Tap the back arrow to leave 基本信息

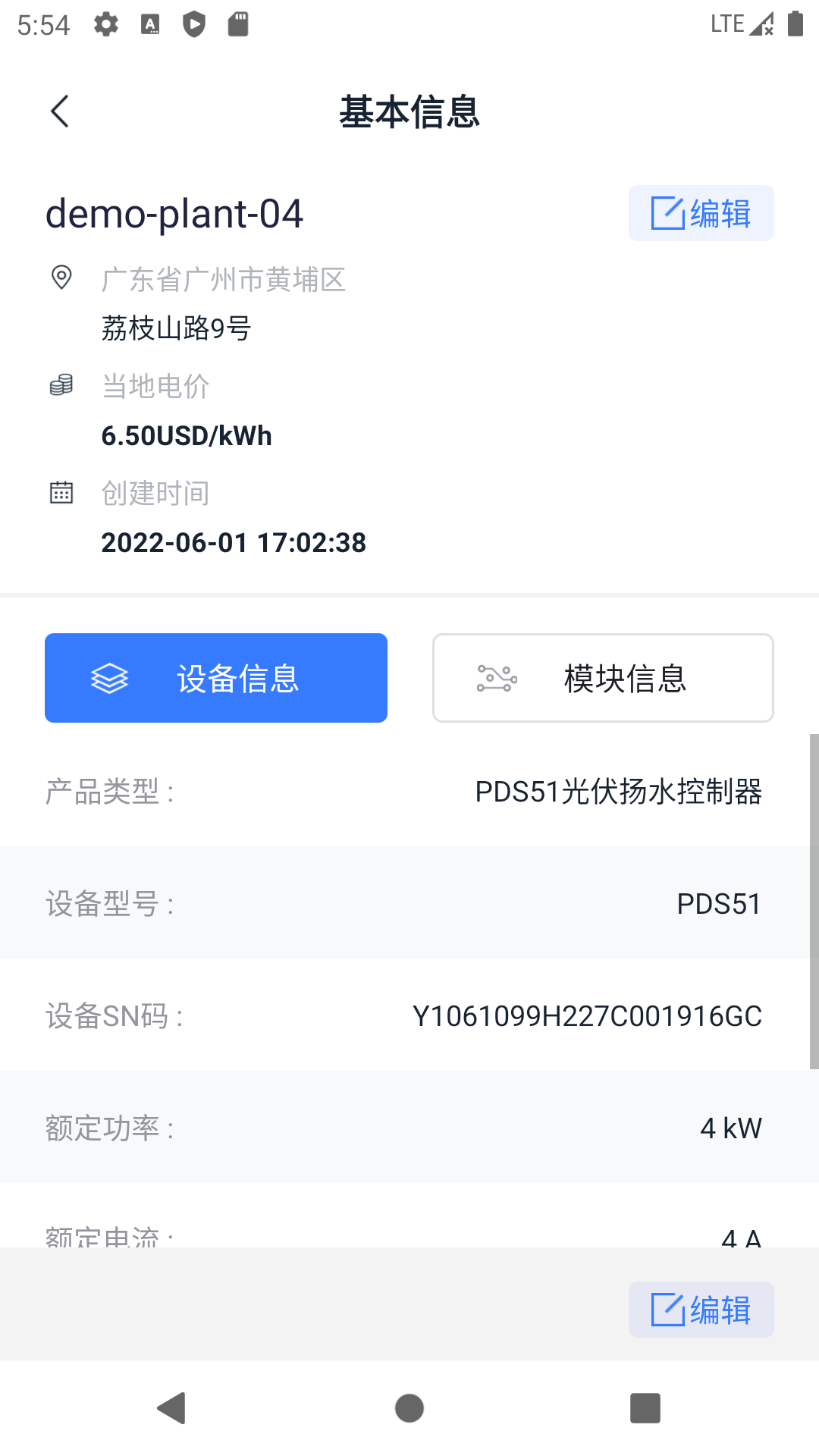click(60, 110)
